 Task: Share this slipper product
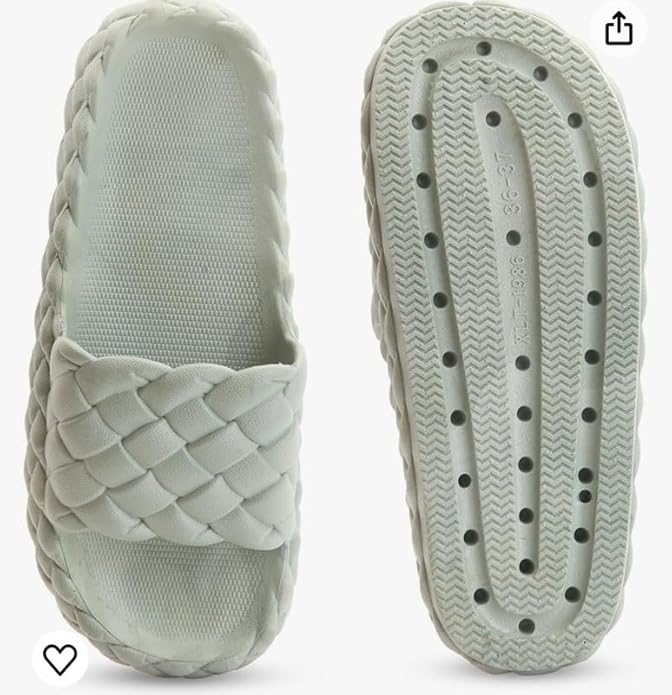(x=619, y=28)
